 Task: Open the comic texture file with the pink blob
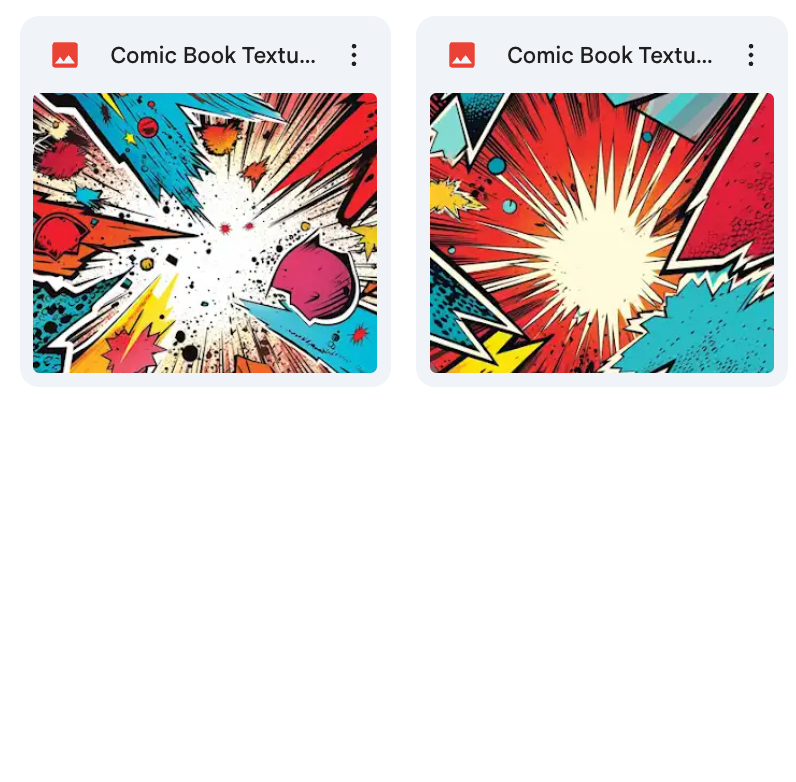tap(205, 233)
